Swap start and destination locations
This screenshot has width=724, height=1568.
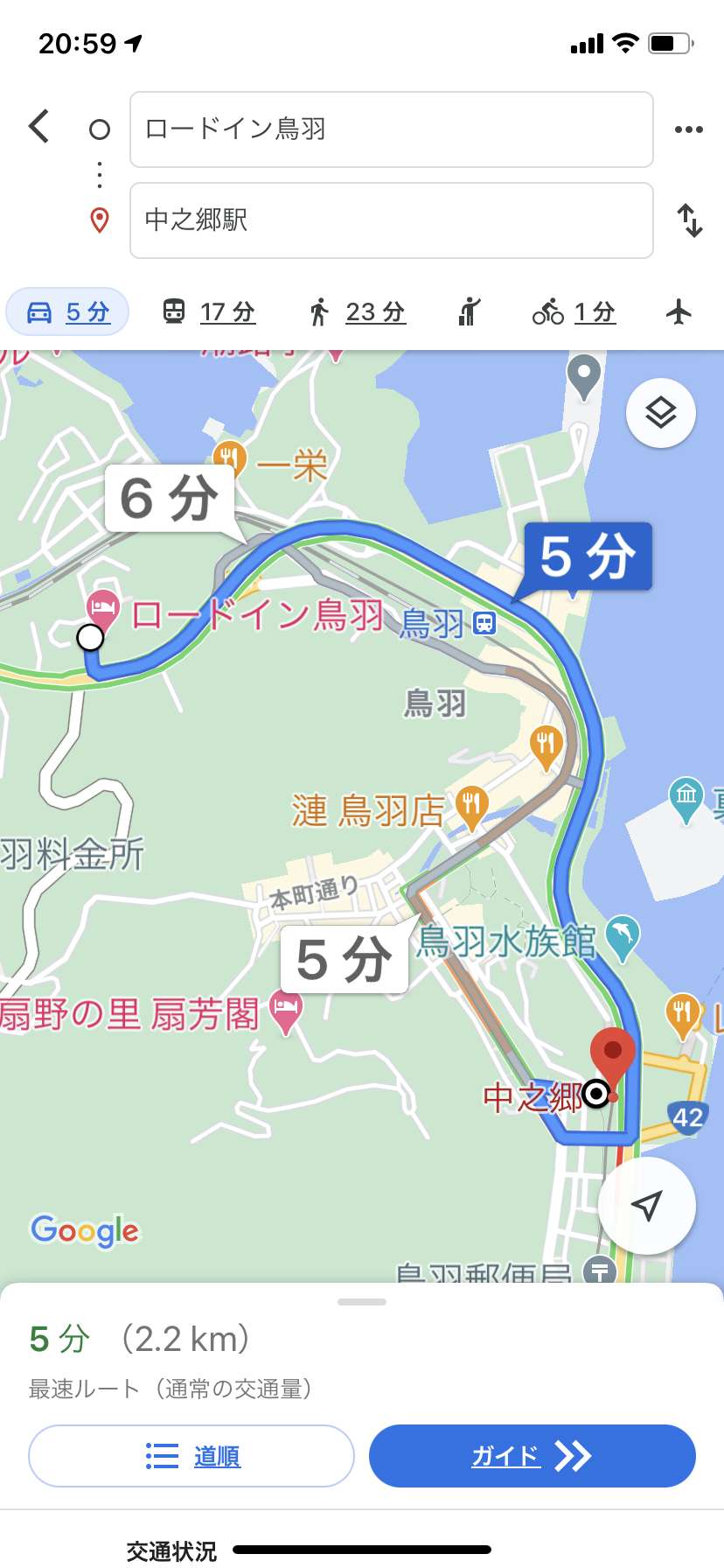[690, 220]
